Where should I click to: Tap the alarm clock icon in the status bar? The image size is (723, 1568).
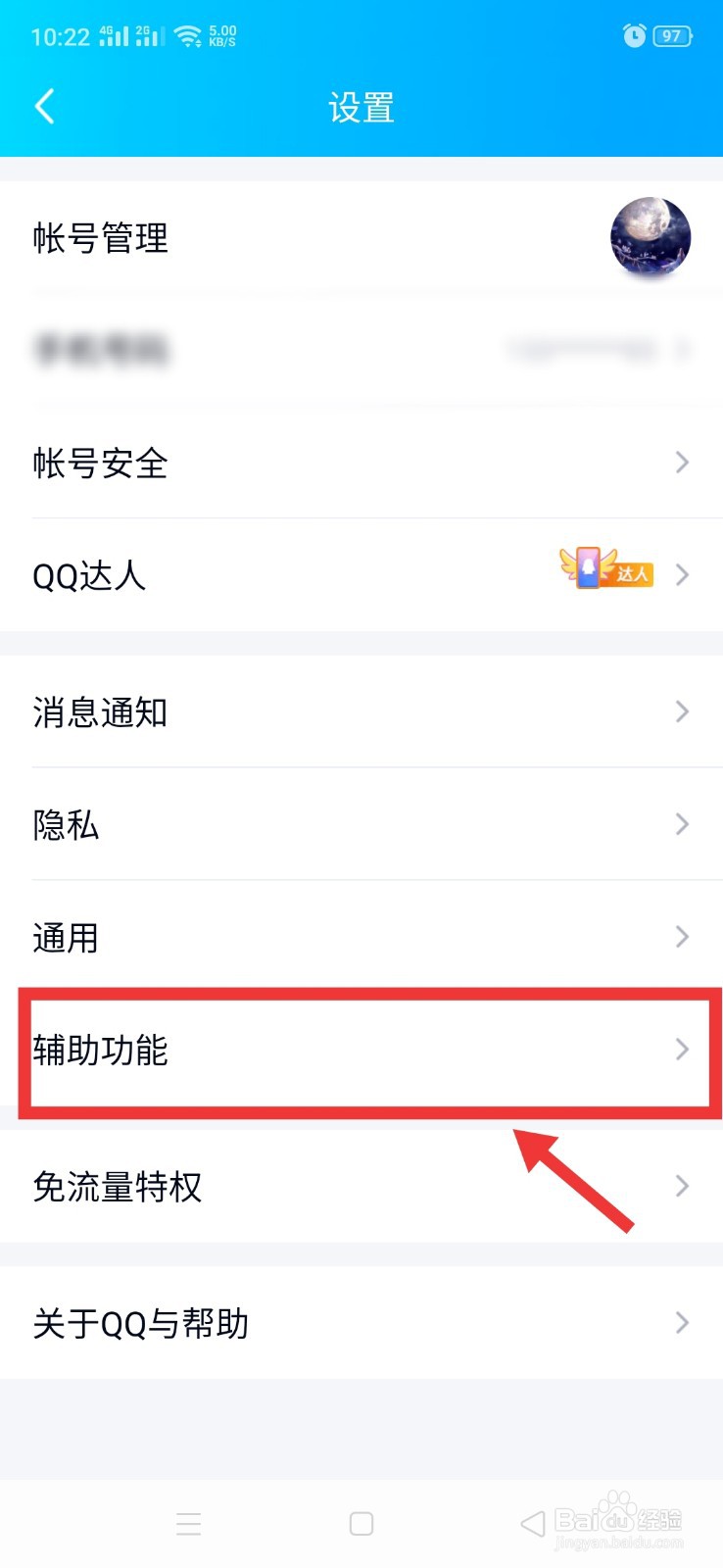click(x=633, y=35)
